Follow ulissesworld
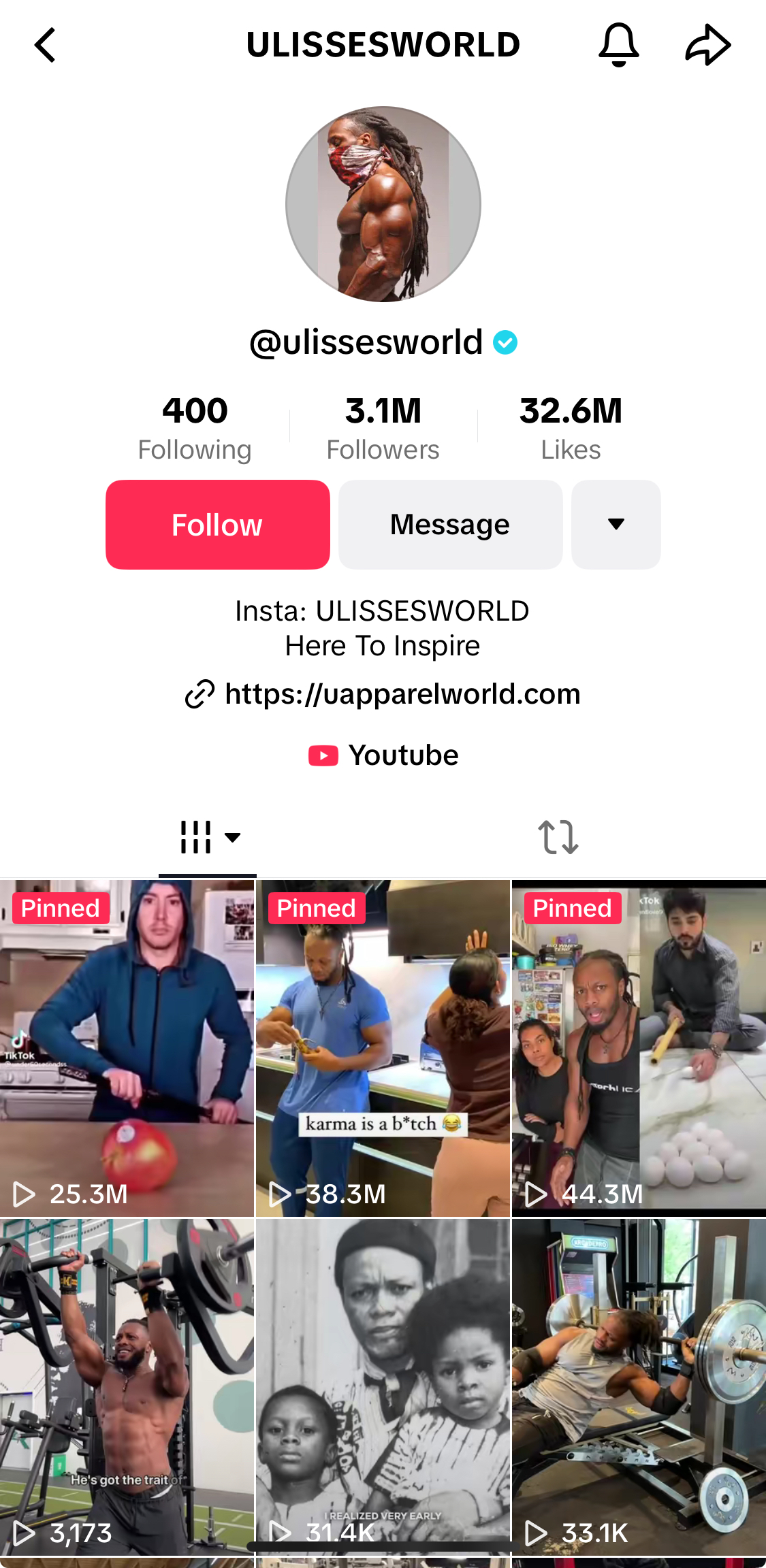Image resolution: width=766 pixels, height=1568 pixels. pos(218,525)
